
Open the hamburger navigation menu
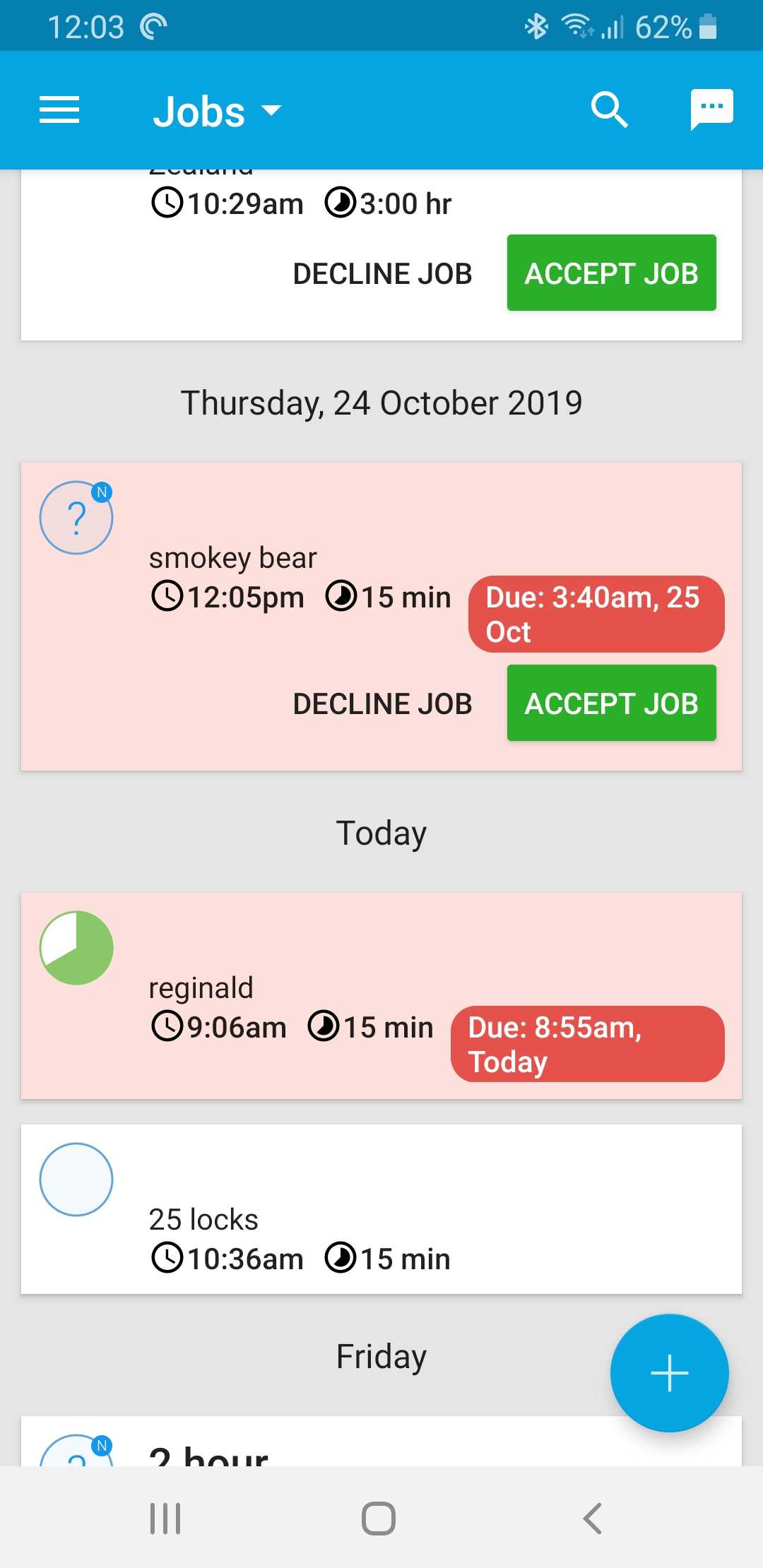point(59,110)
